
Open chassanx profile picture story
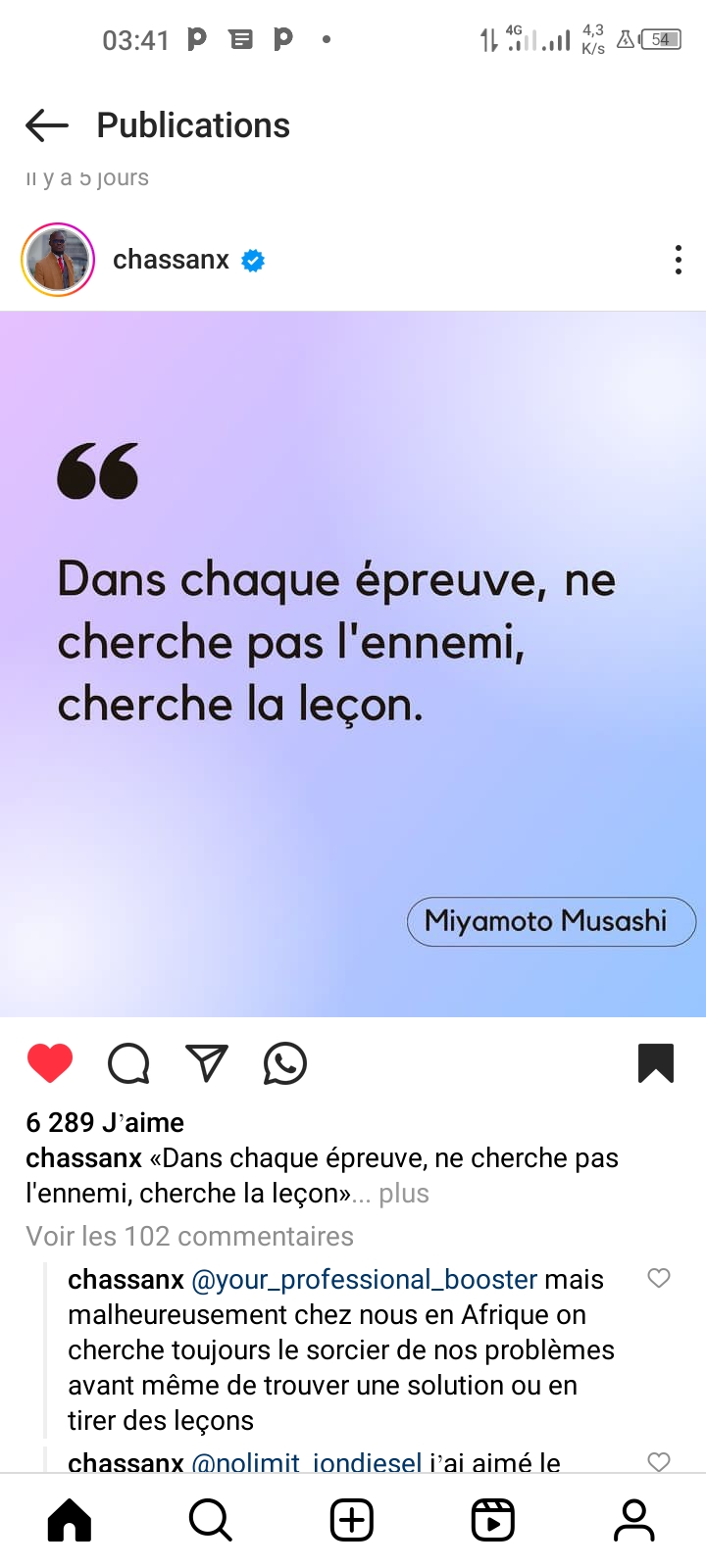58,260
